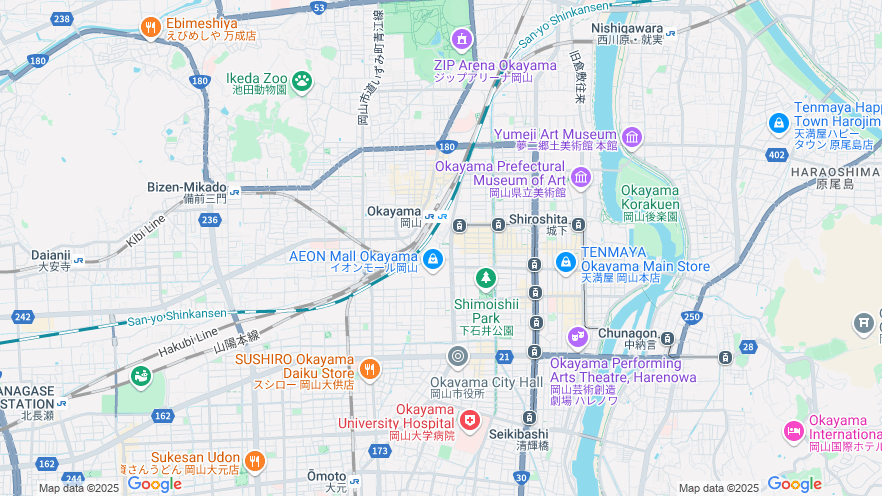This screenshot has width=882, height=496.
Task: Open the Okayama Performing Arts Theatre marker
Action: pyautogui.click(x=577, y=336)
